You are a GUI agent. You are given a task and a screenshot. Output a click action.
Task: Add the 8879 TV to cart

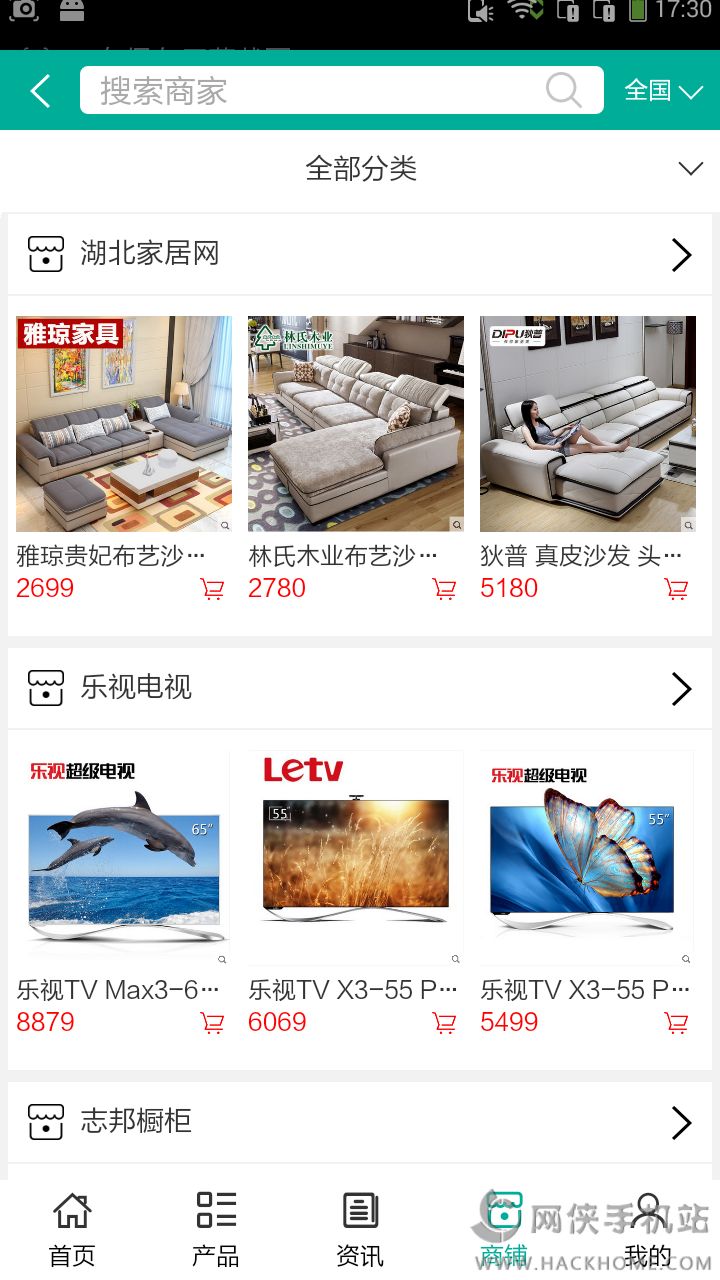pyautogui.click(x=212, y=1023)
